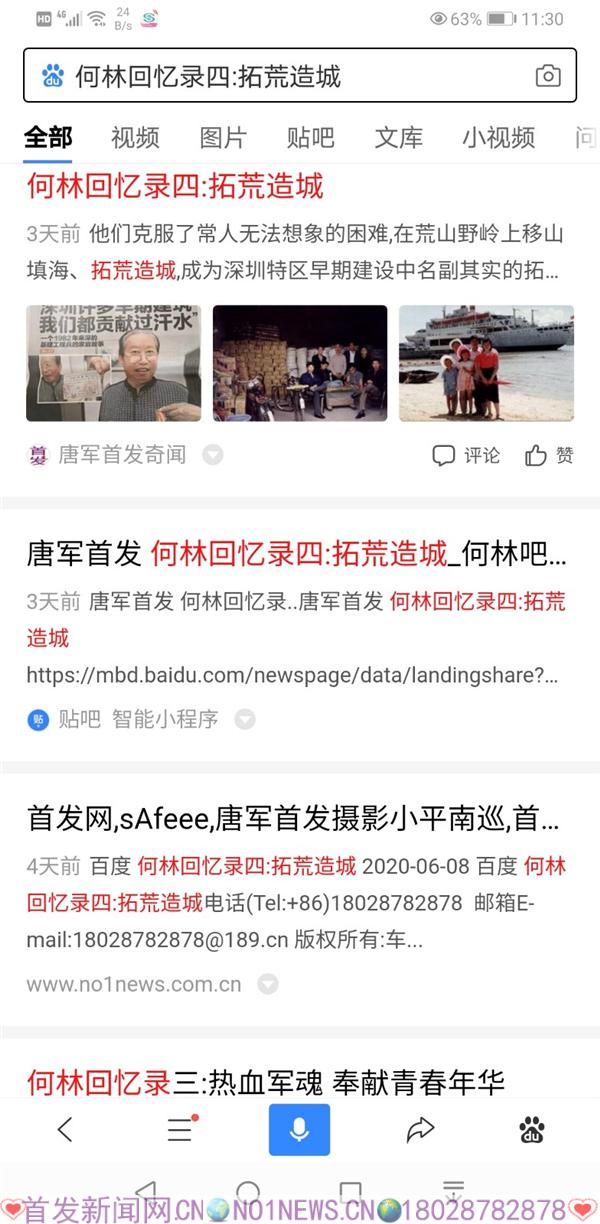
Task: Open camera image search
Action: pos(547,76)
